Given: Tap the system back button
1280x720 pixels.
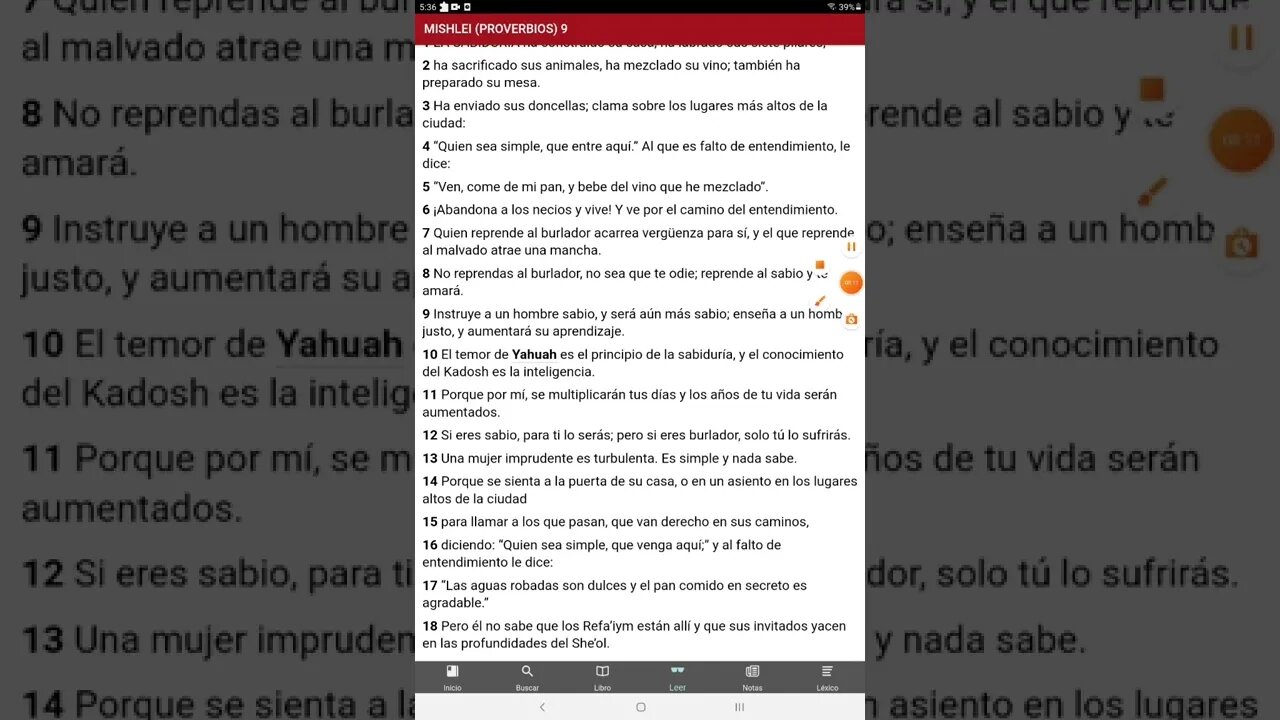Looking at the screenshot, I should [x=542, y=707].
